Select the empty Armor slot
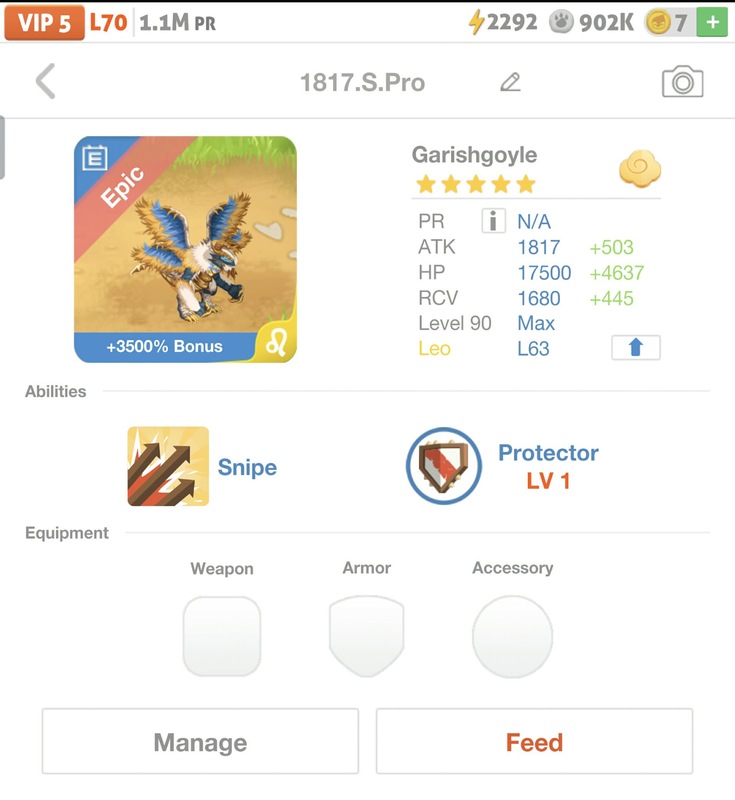The height and width of the screenshot is (800, 735). pyautogui.click(x=367, y=636)
